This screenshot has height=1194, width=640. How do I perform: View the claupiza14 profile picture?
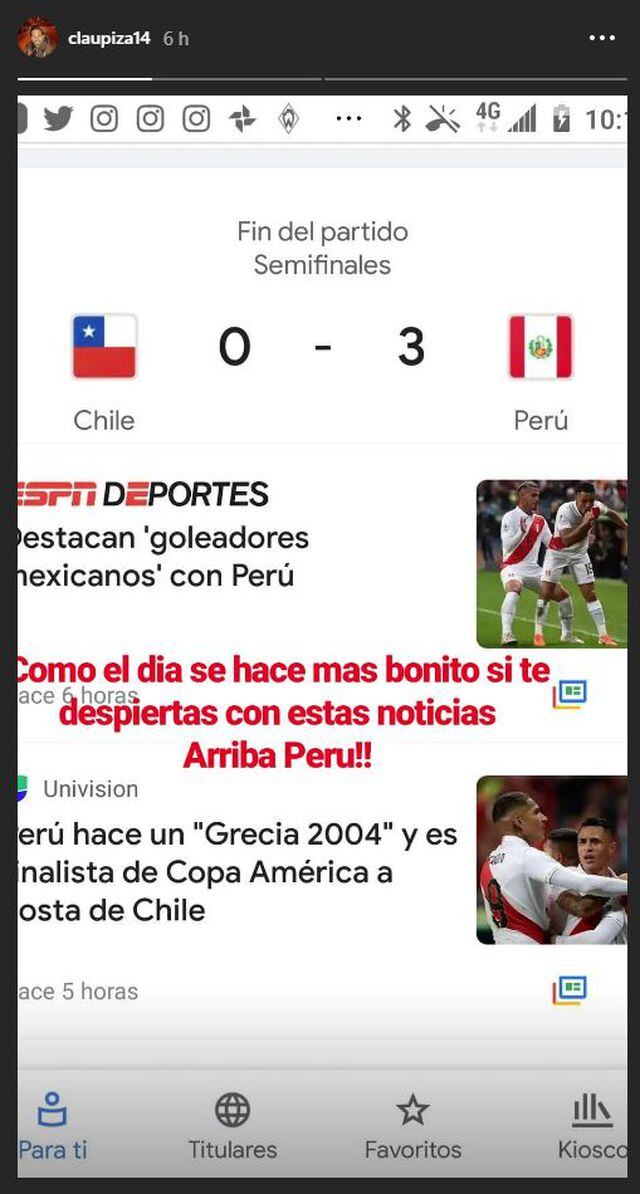point(37,39)
